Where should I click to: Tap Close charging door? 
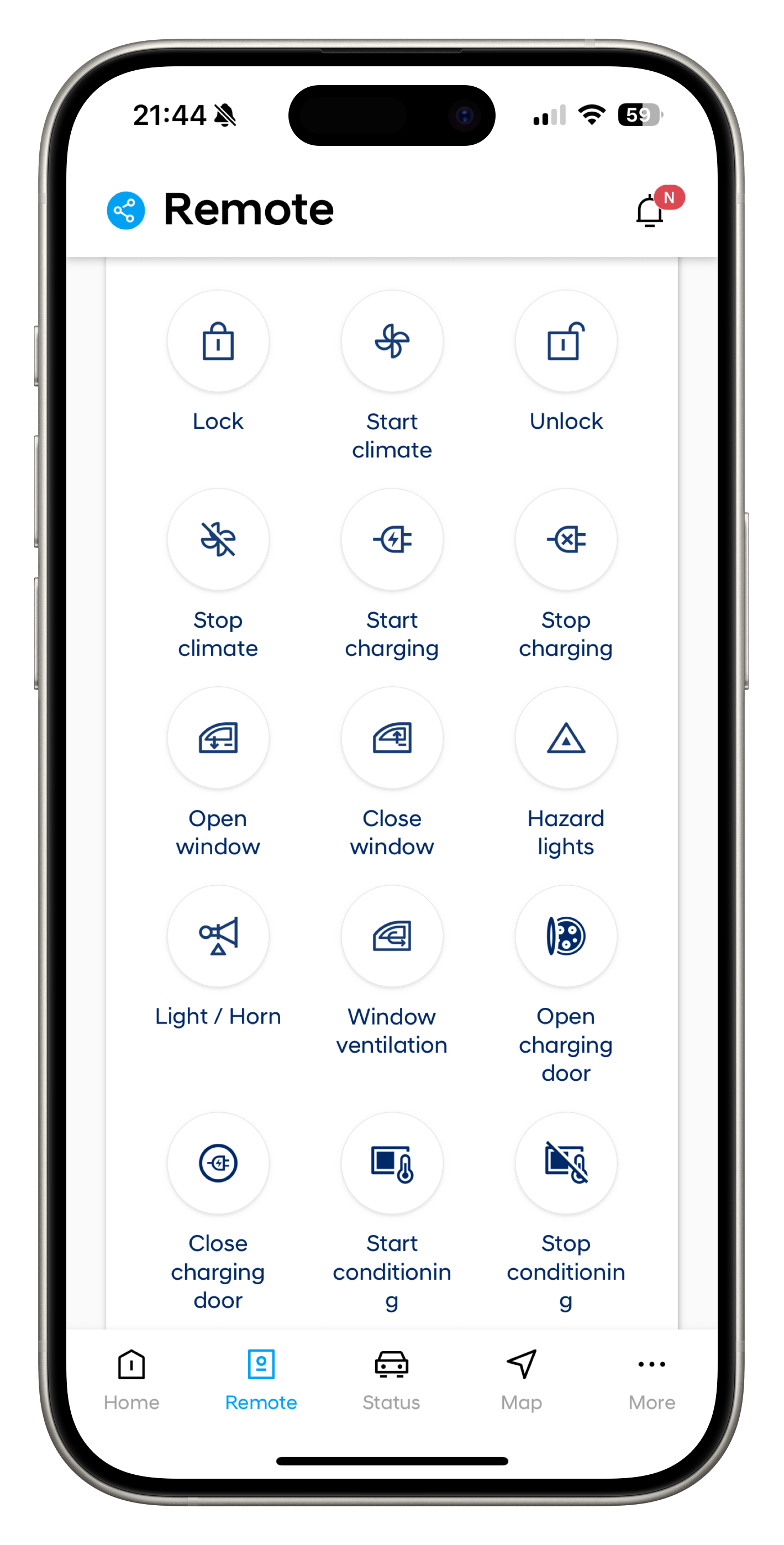pos(218,1163)
